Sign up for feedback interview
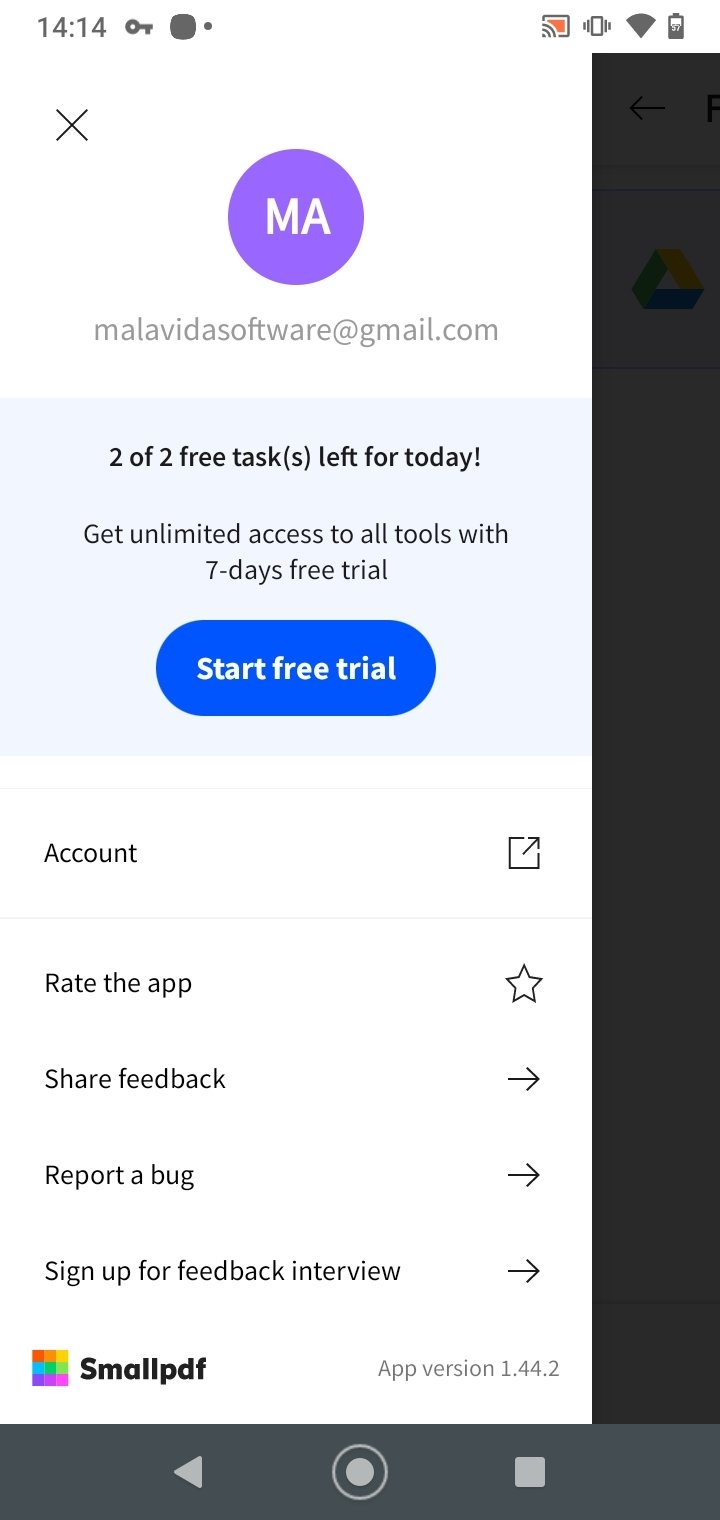720x1520 pixels. [296, 1271]
